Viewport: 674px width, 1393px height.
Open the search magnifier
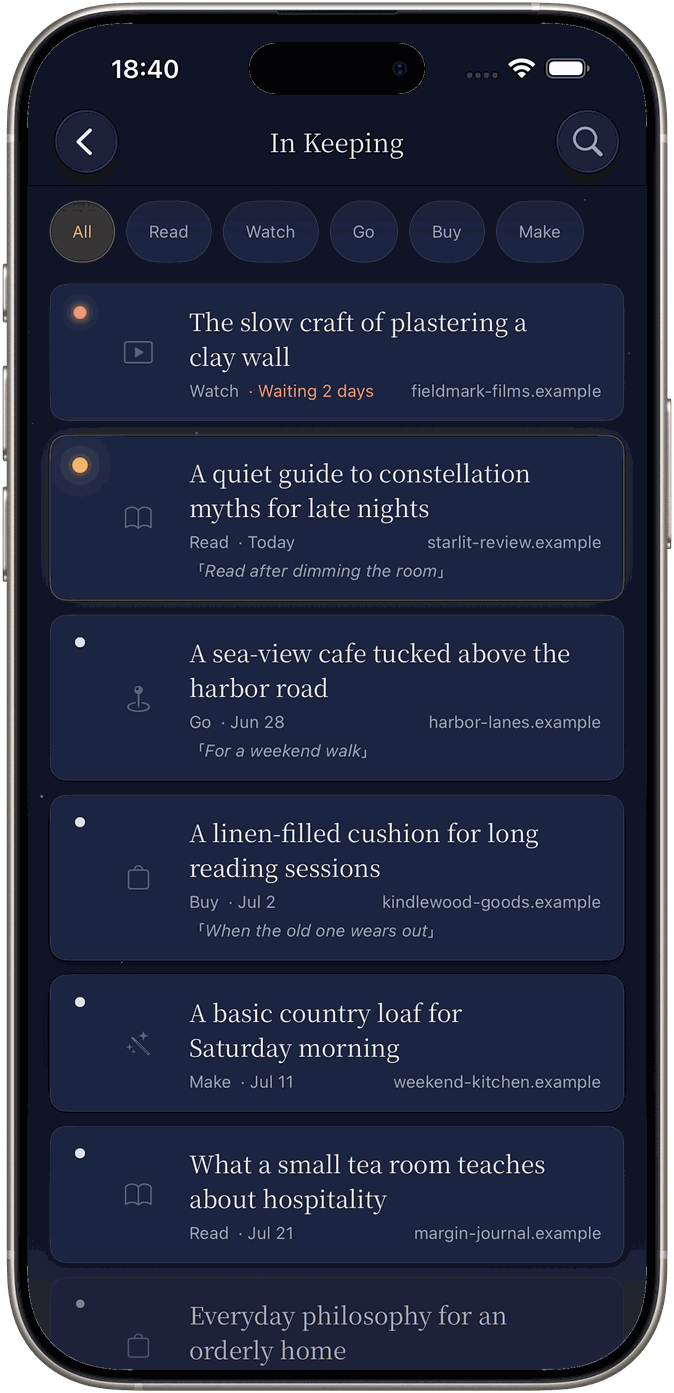click(x=587, y=142)
